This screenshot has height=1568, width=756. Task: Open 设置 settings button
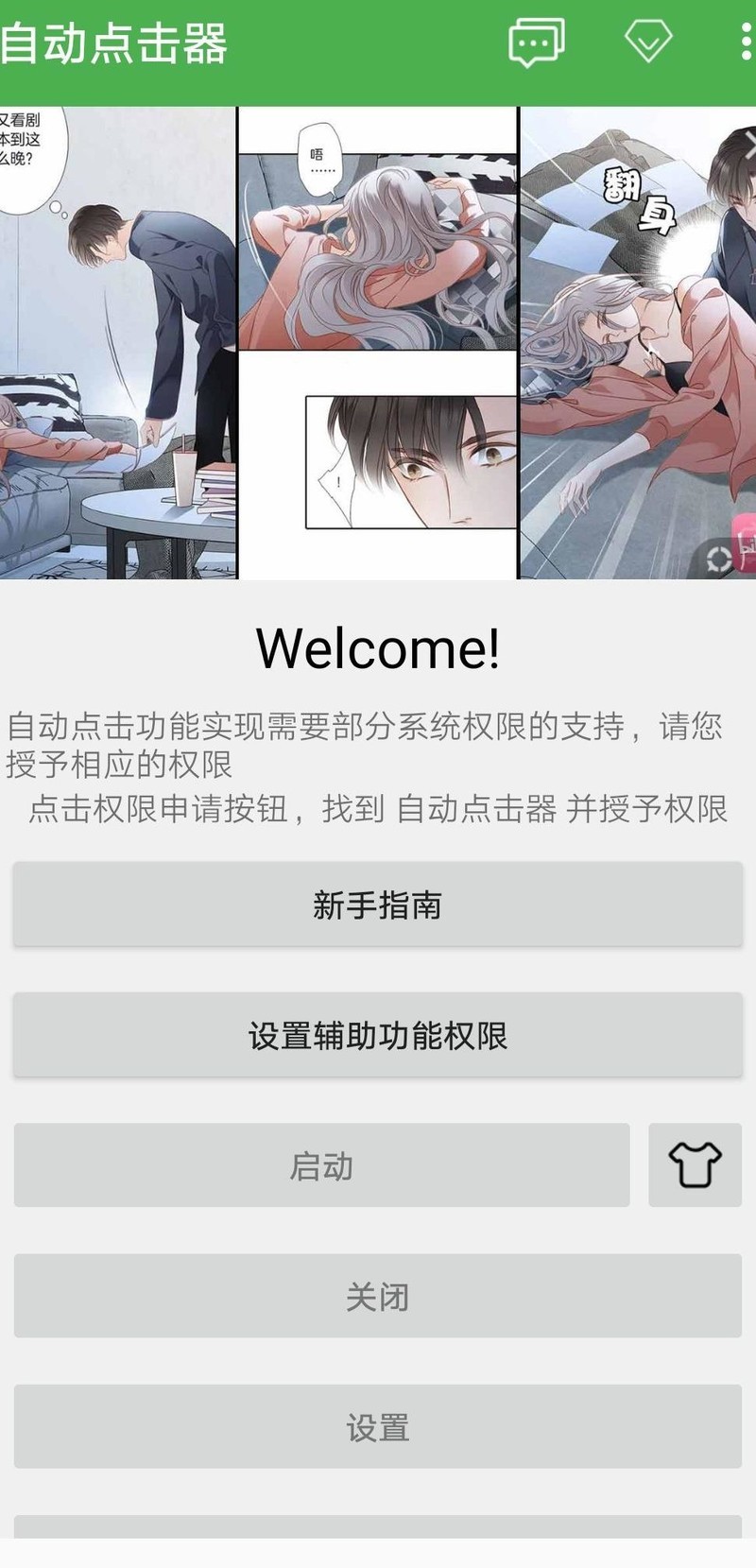378,1426
